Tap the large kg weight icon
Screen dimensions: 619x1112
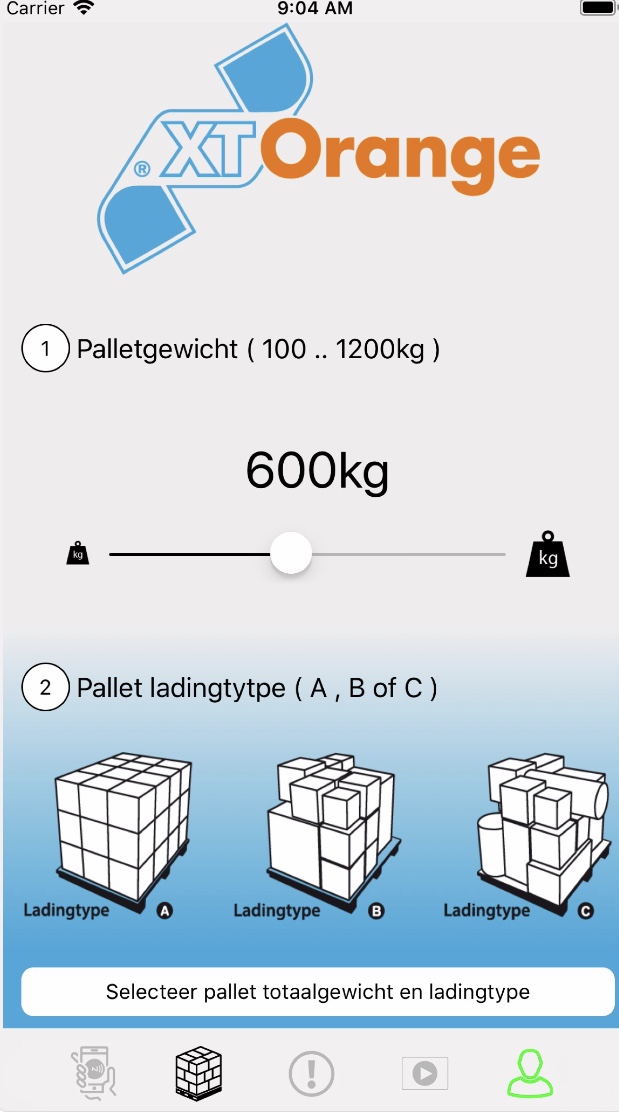(548, 555)
